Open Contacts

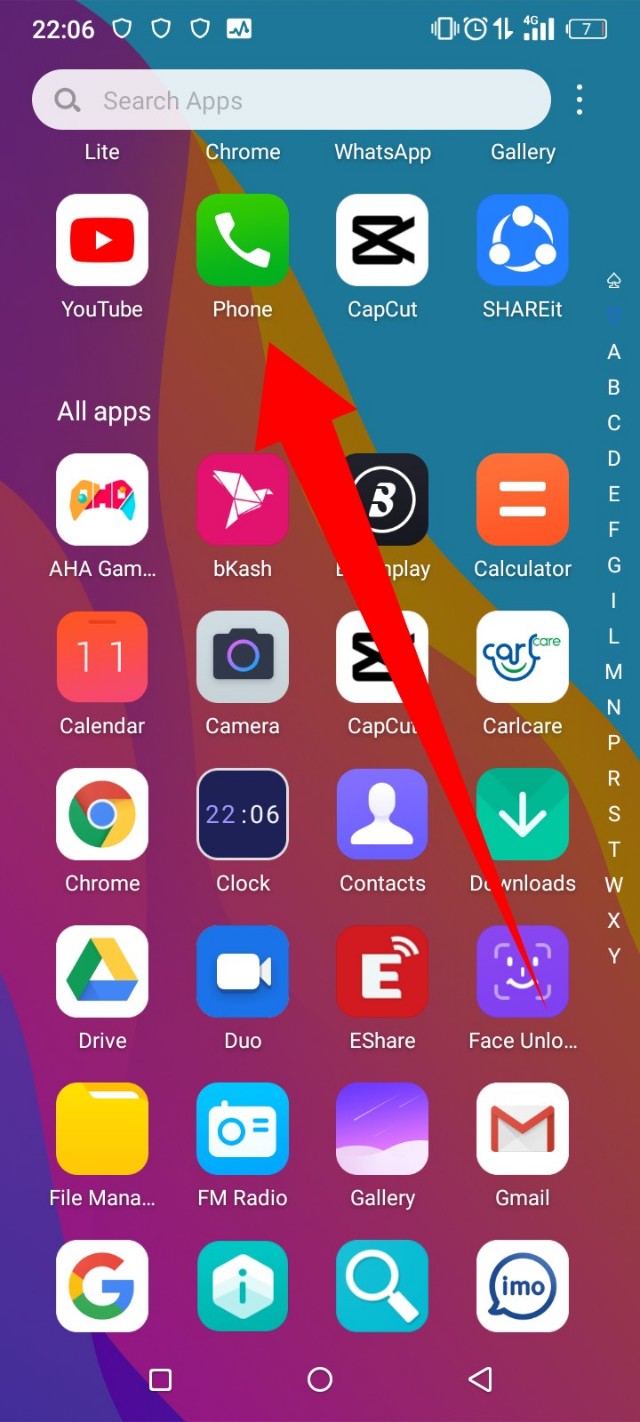382,814
